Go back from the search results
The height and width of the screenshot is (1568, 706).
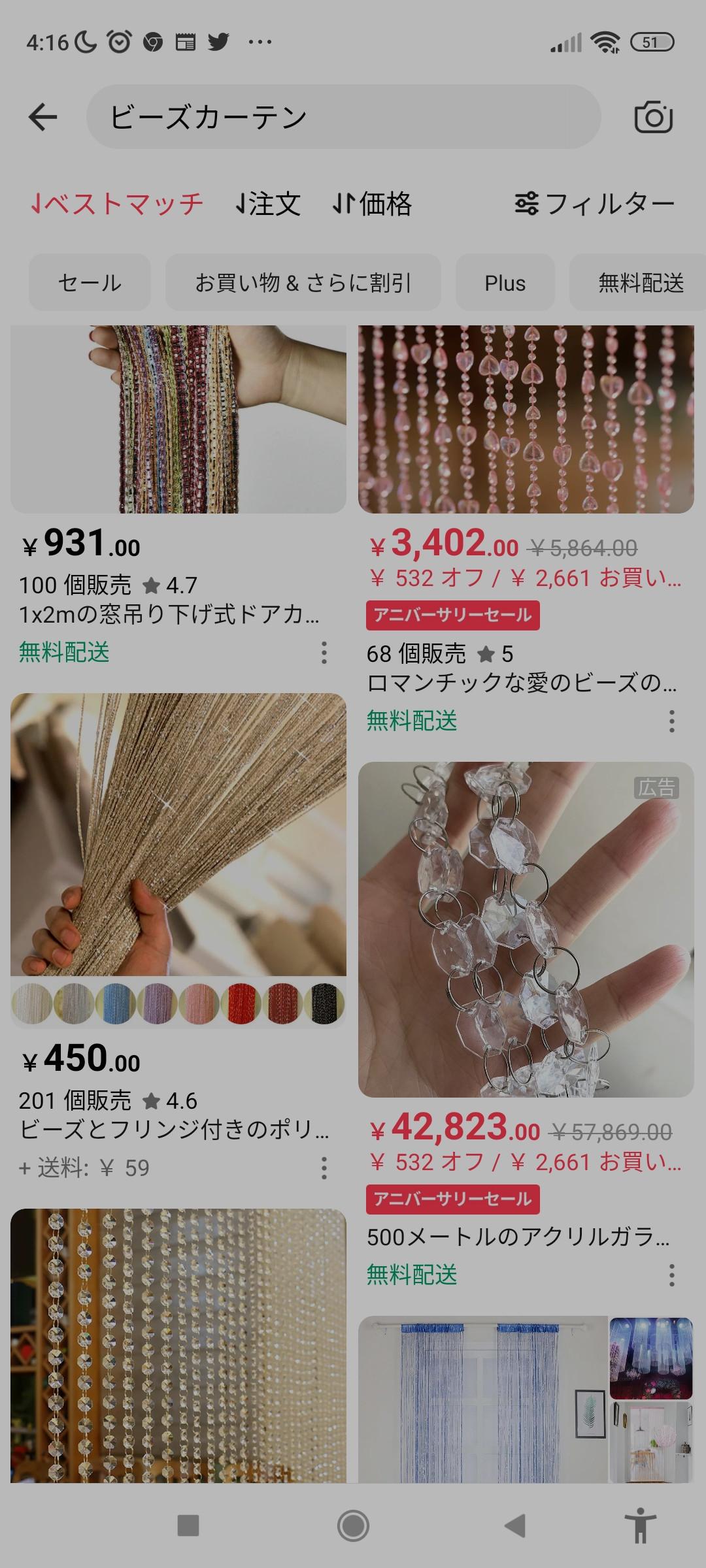43,118
